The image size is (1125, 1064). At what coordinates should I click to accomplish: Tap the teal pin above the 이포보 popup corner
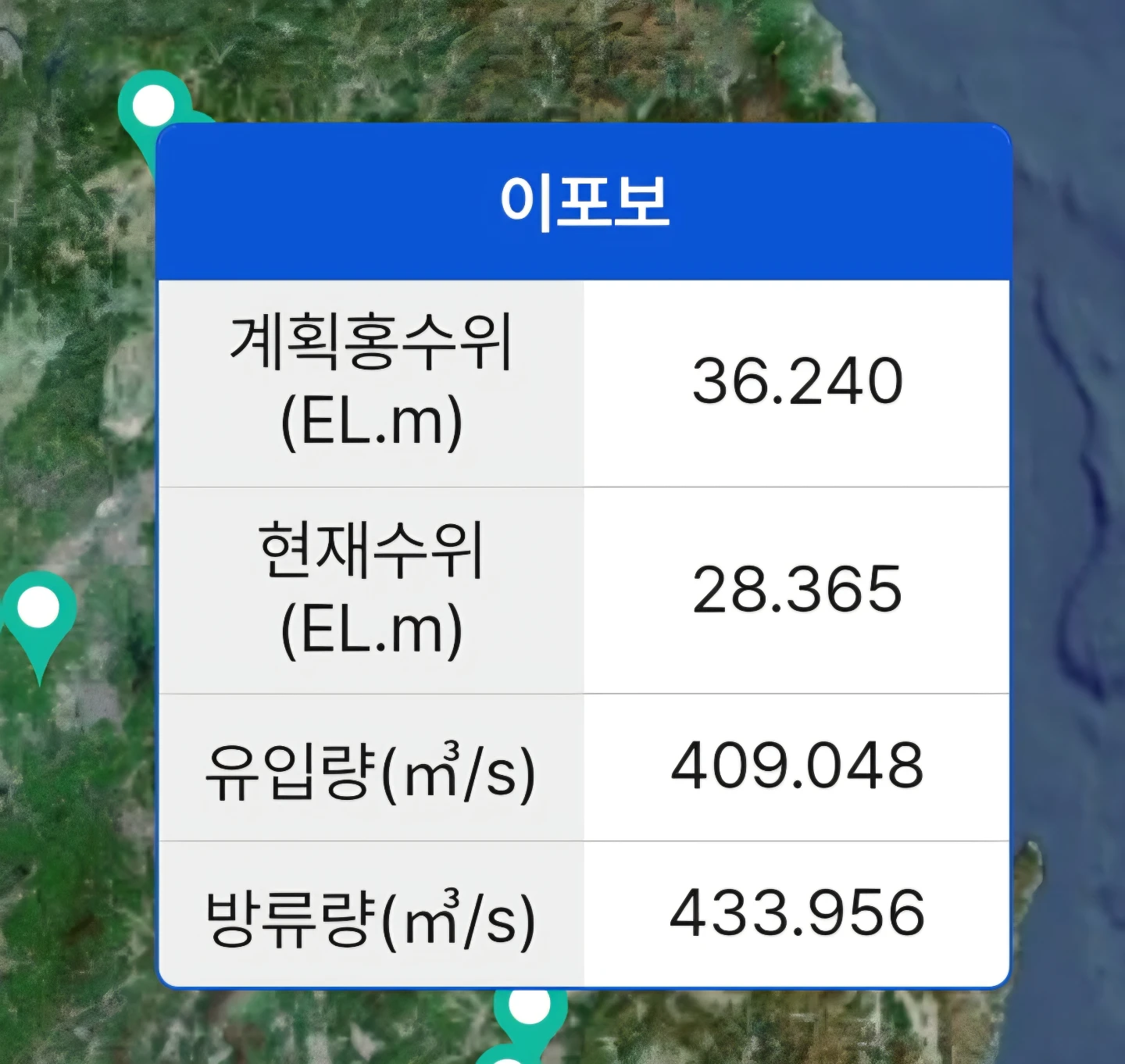pos(154,107)
